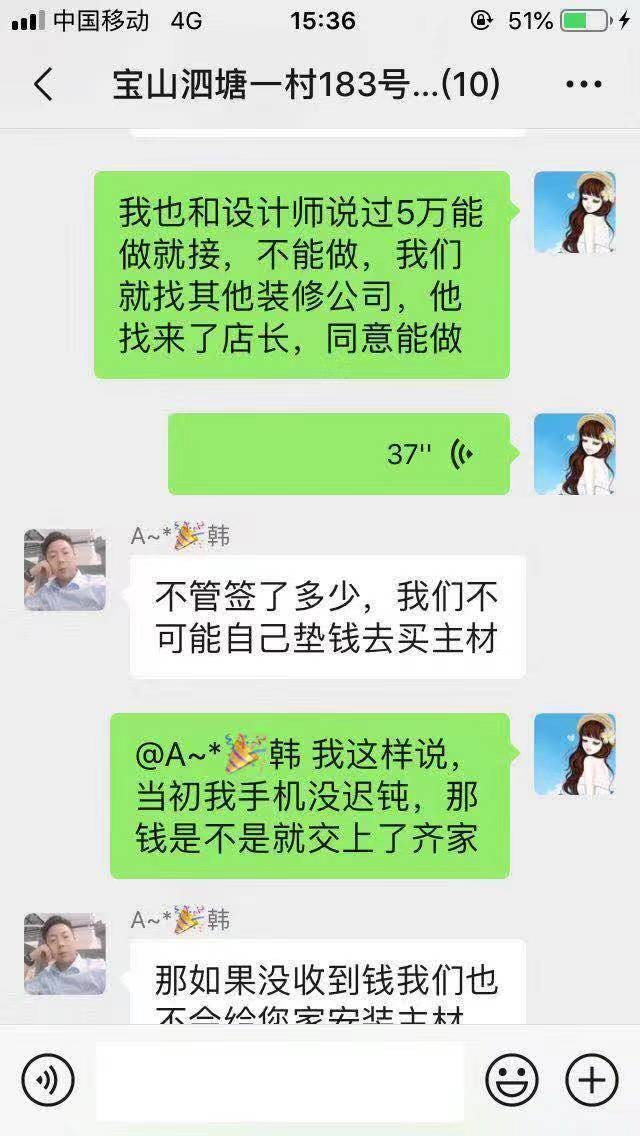This screenshot has width=640, height=1136.
Task: Open 韩's avatar beside the 垫钱去买主材 message
Action: [x=65, y=570]
